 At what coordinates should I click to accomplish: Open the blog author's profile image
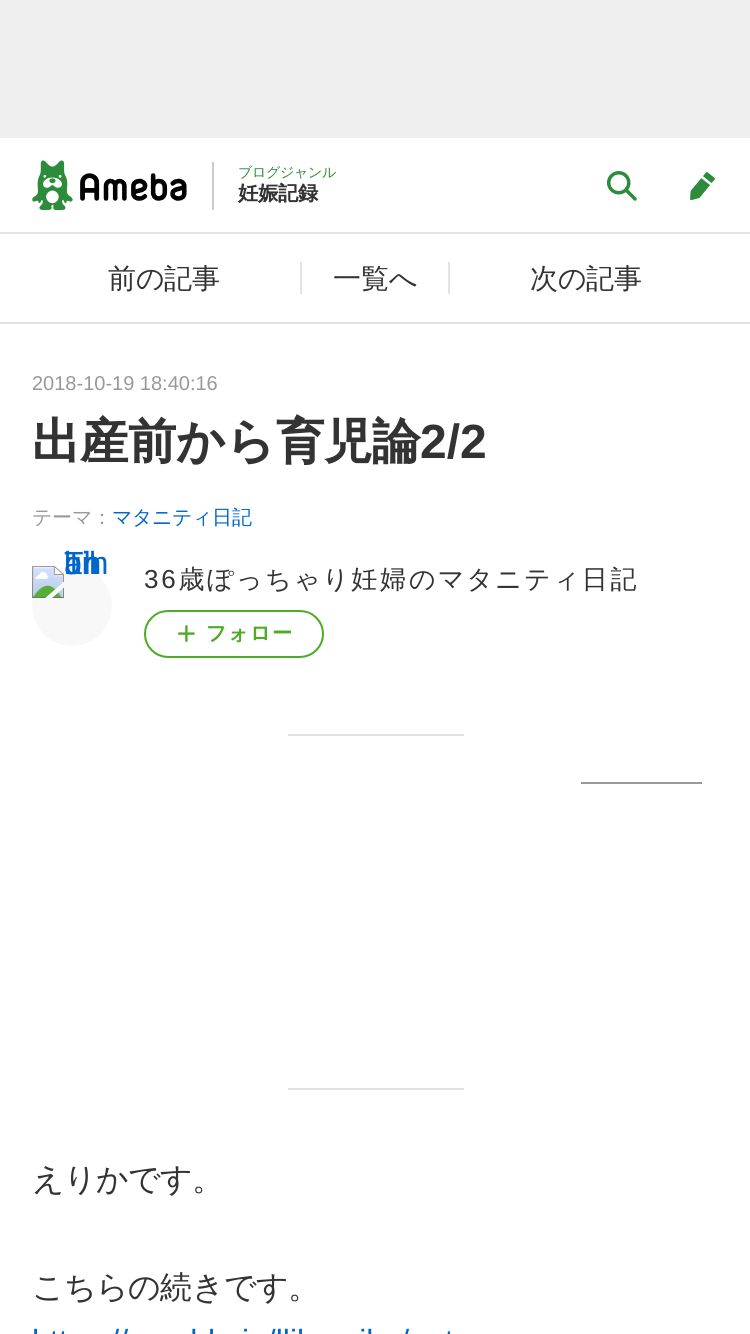[70, 603]
